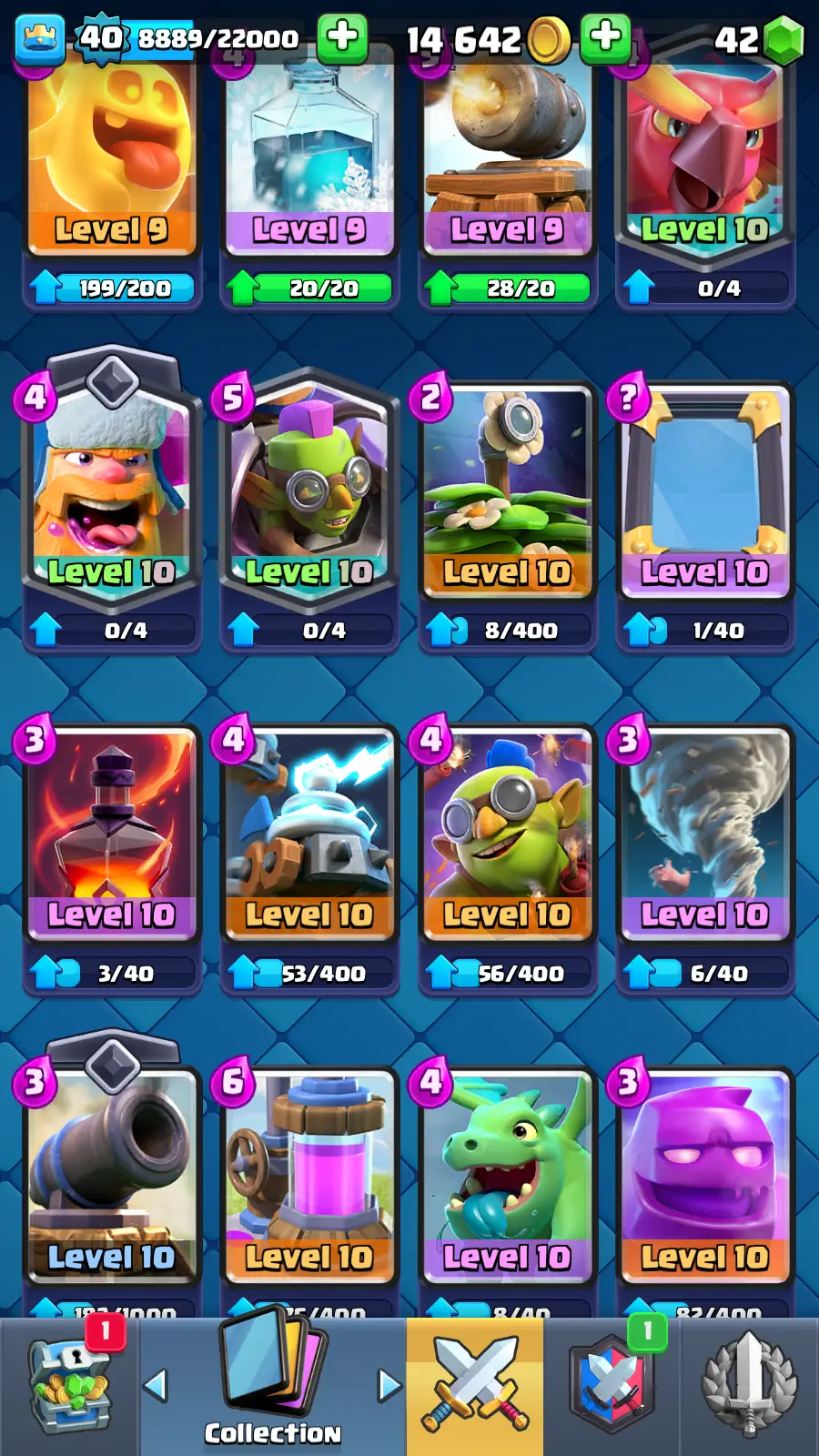Open the Tornado card
819x1456 pixels.
point(704,833)
